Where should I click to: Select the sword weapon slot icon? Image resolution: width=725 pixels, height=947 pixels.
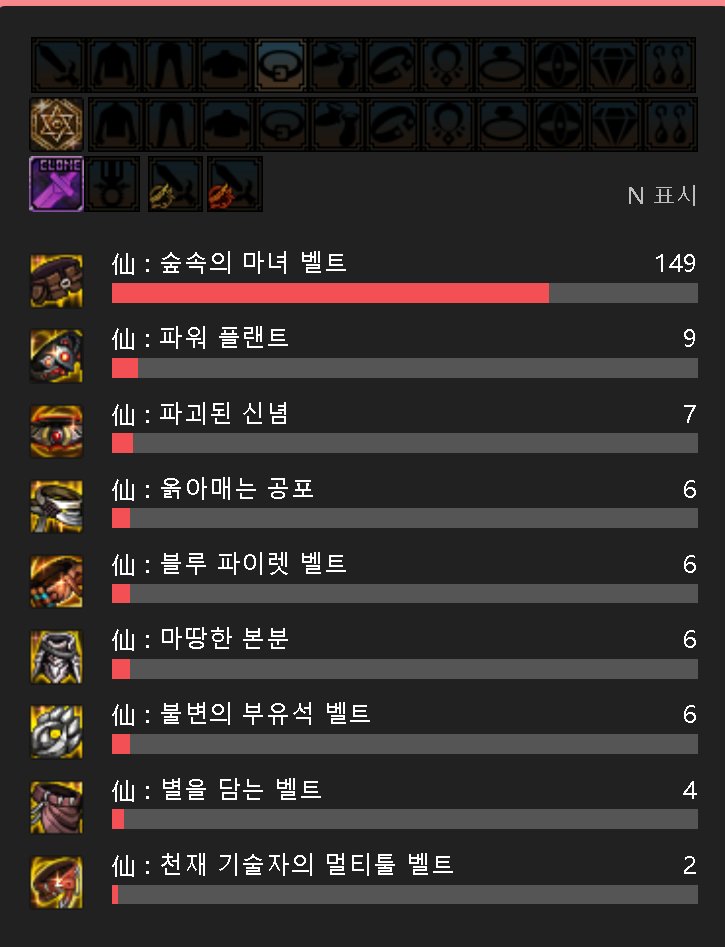58,65
